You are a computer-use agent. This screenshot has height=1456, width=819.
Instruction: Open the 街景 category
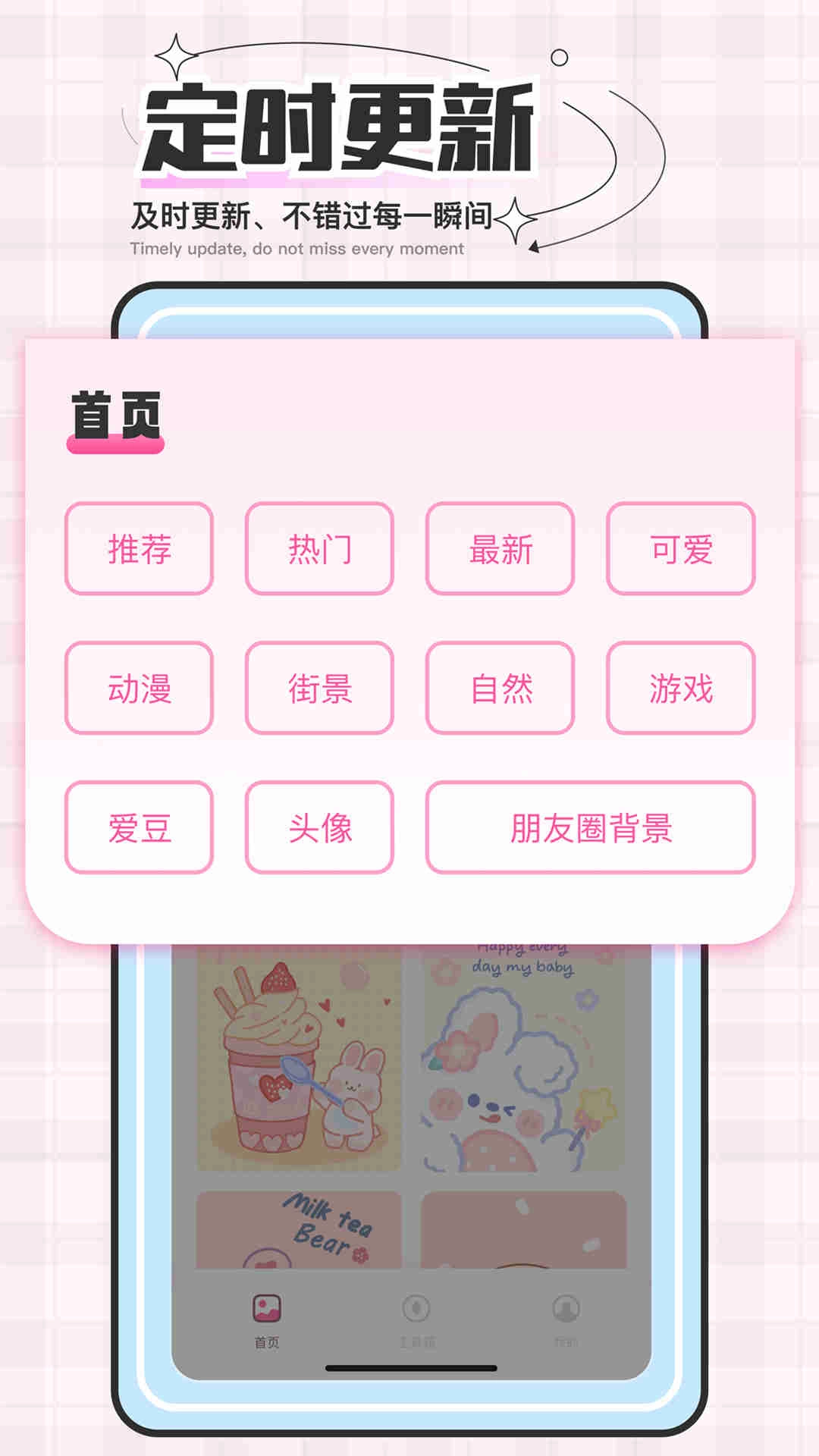click(x=318, y=689)
